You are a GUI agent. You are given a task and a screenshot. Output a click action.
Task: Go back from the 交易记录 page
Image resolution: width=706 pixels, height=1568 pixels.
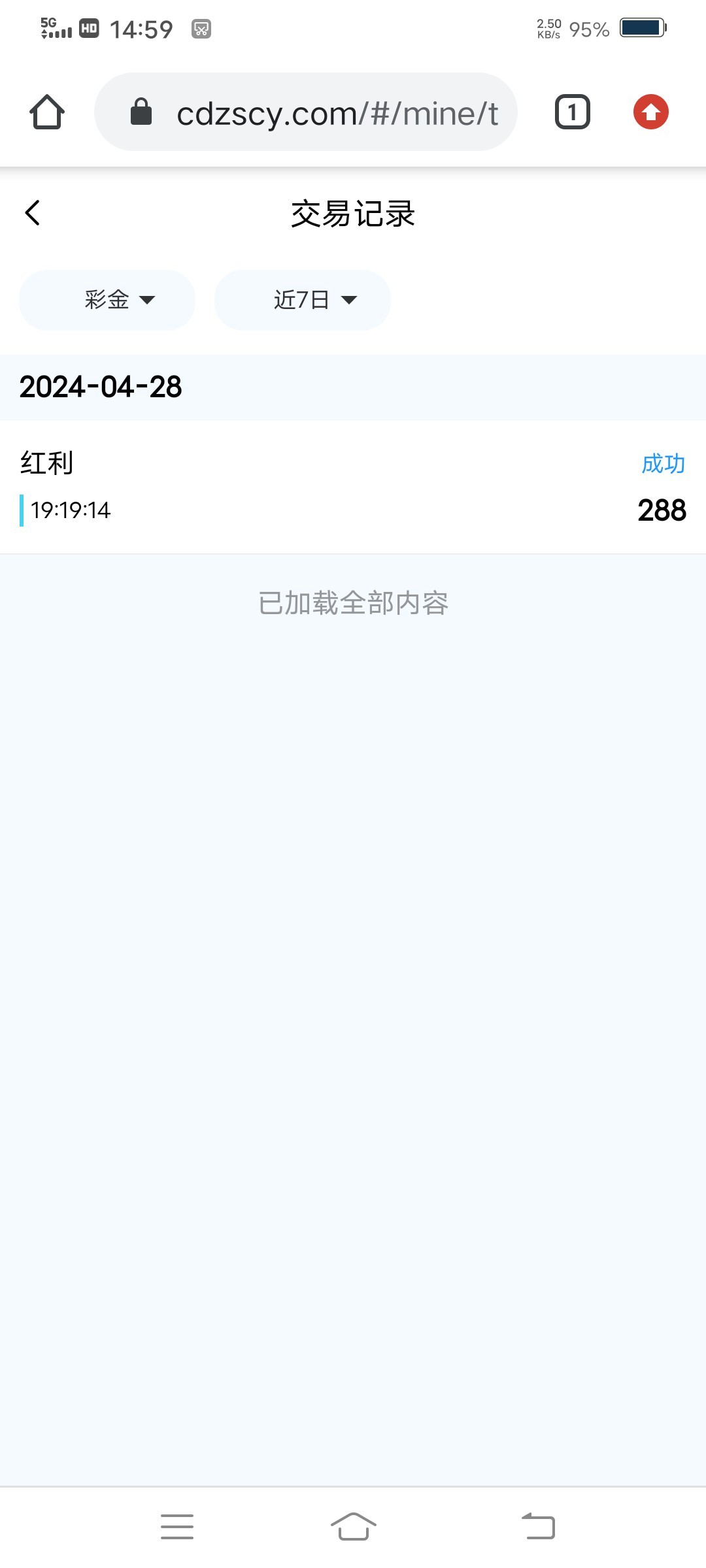33,213
